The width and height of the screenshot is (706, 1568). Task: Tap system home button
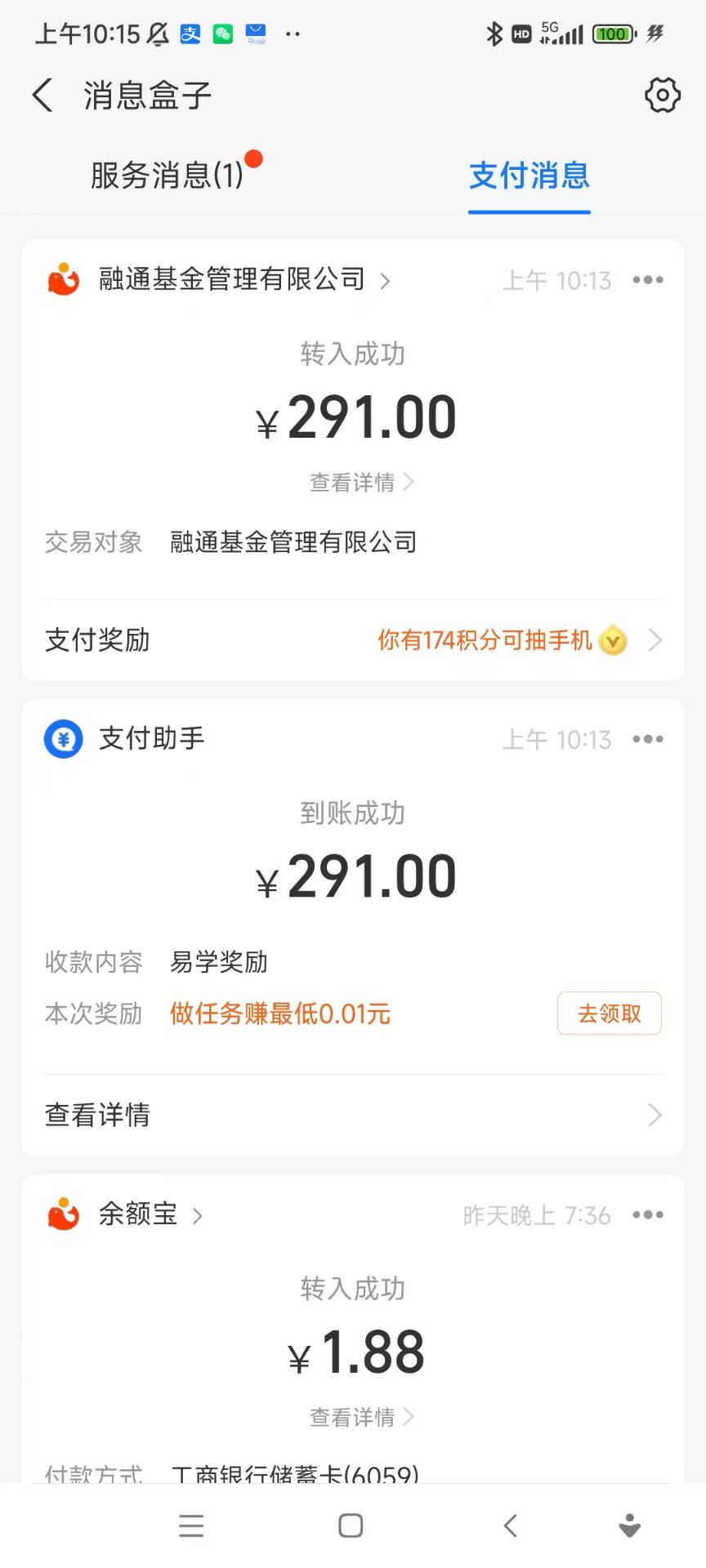351,1526
